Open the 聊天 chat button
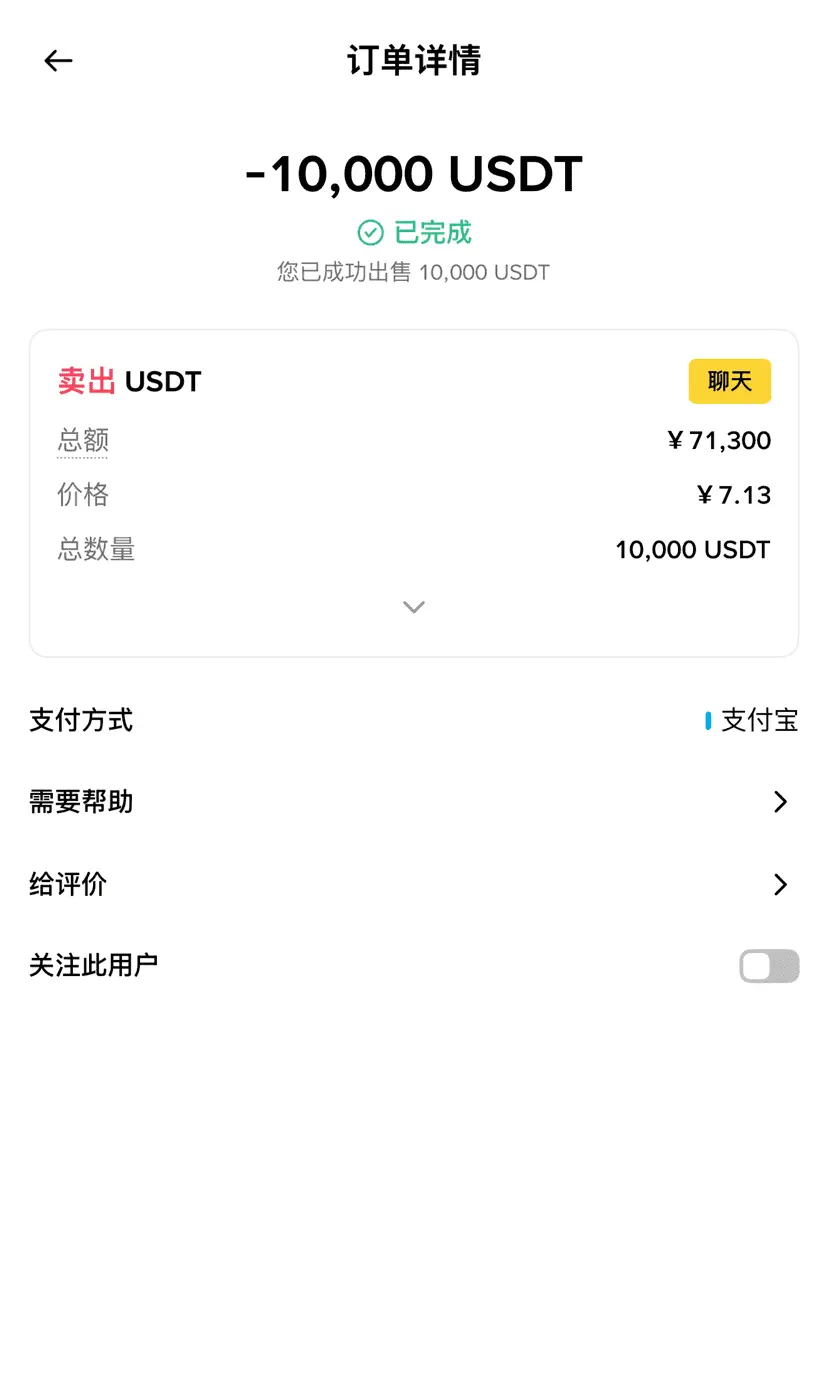 point(729,381)
